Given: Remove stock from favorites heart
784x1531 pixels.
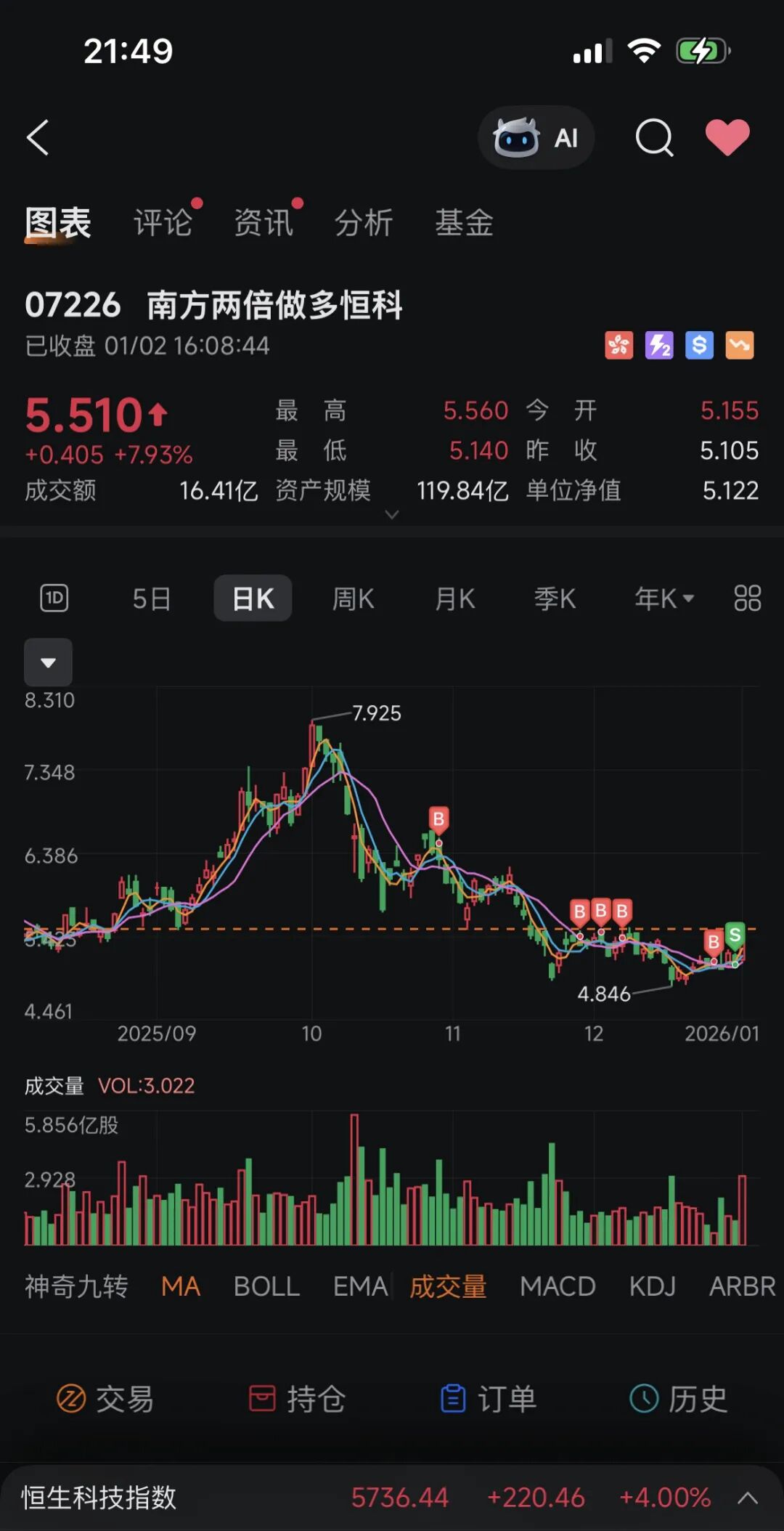Looking at the screenshot, I should click(727, 137).
